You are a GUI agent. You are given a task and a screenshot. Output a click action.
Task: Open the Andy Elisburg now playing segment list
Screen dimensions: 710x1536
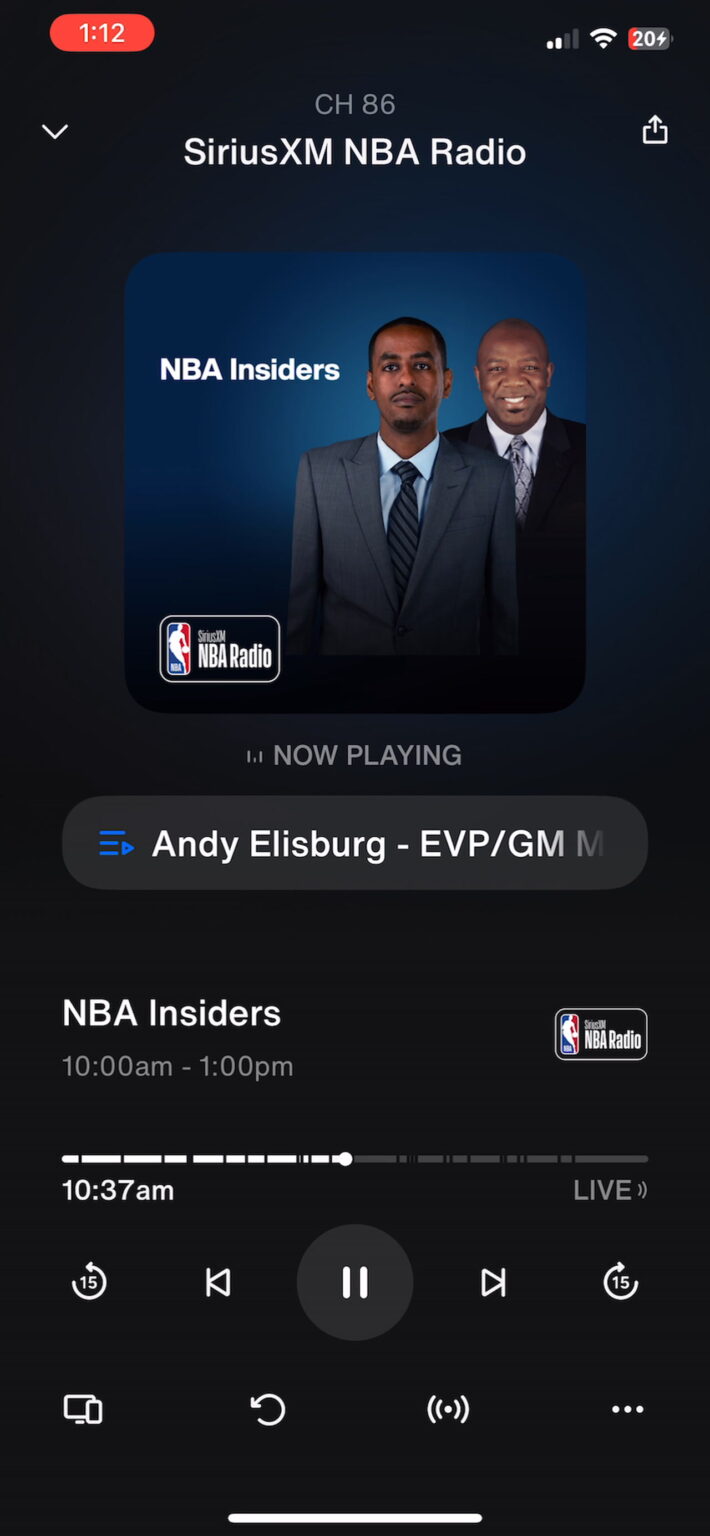355,843
